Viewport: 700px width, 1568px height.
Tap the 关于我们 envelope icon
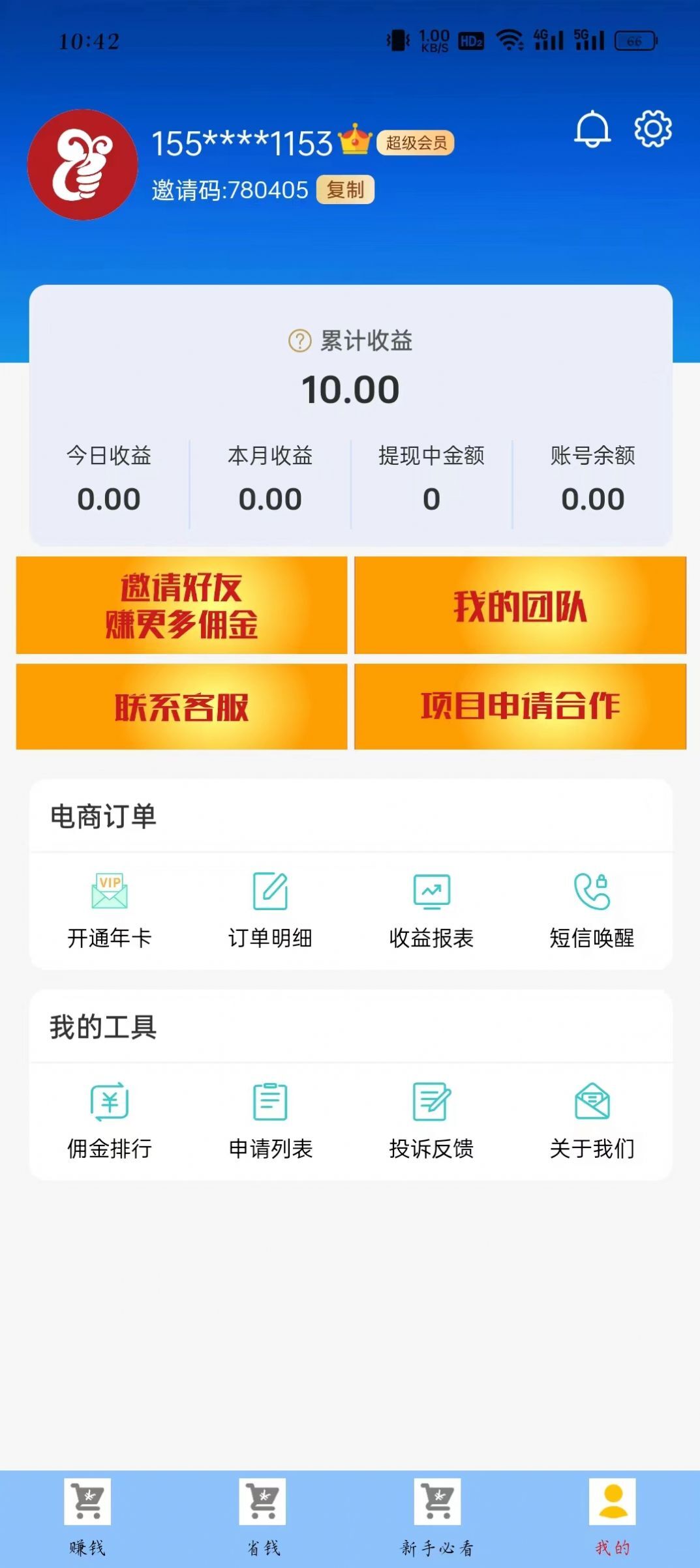point(592,1102)
